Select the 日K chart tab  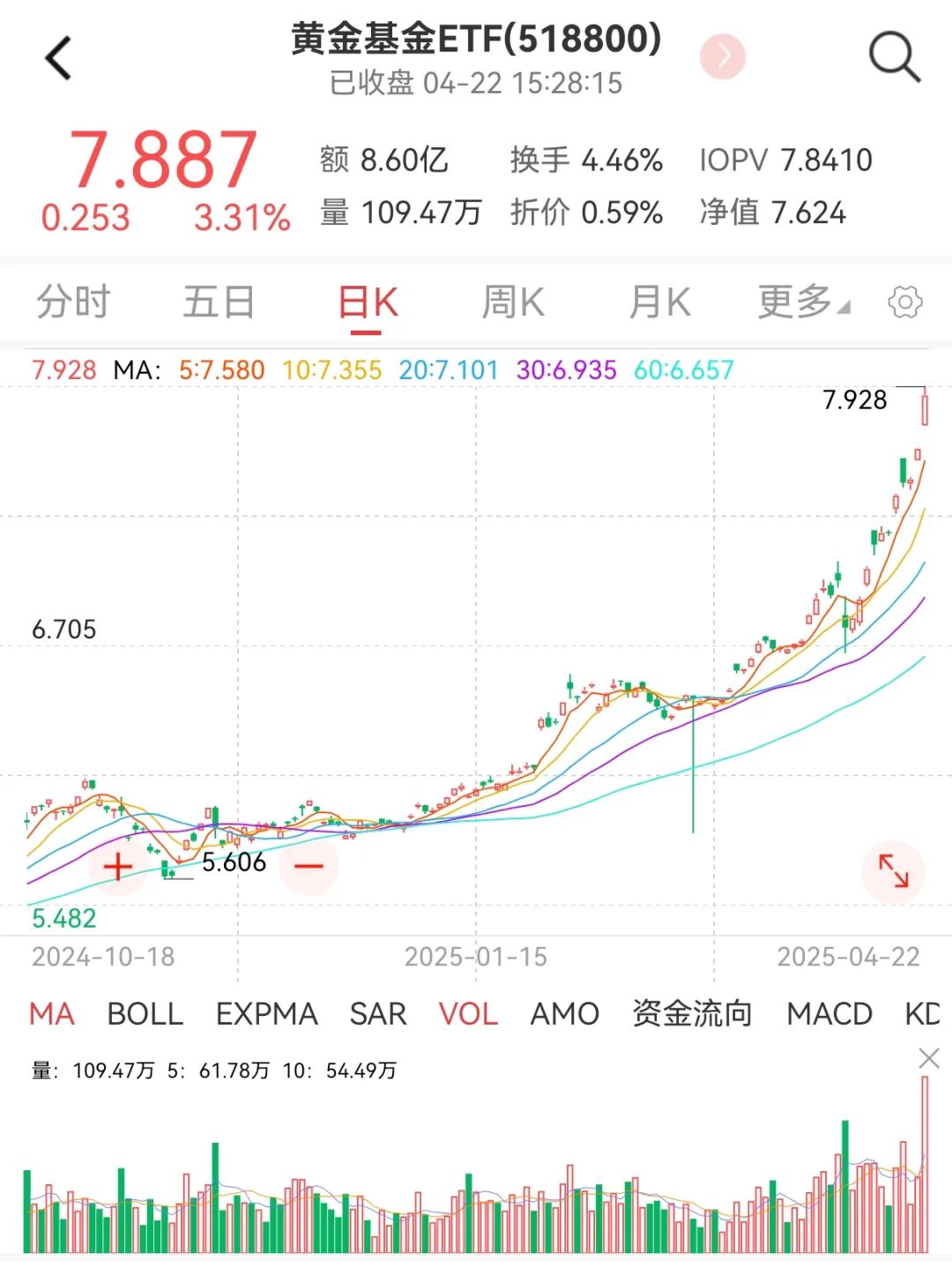(368, 303)
